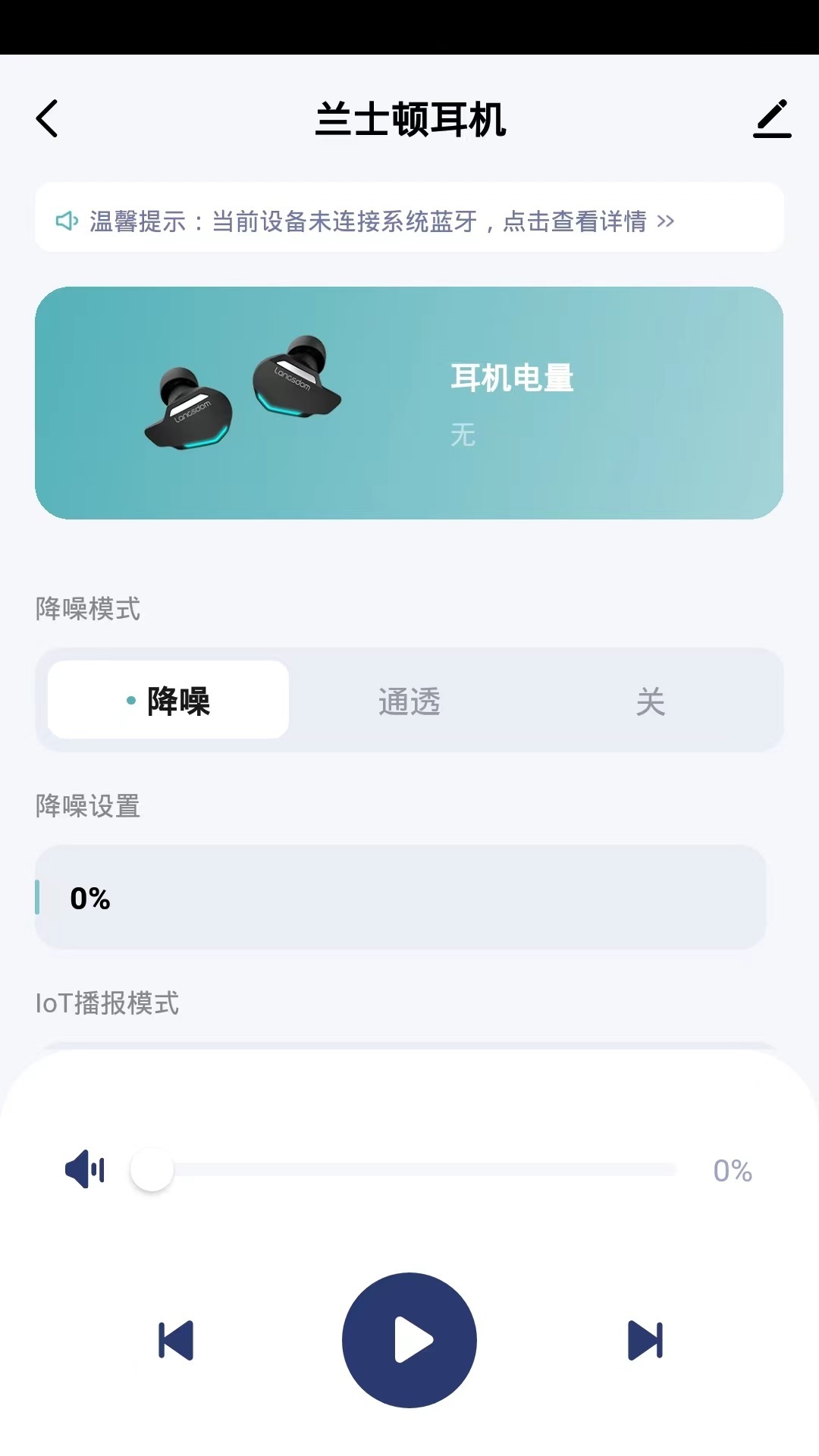The image size is (819, 1456).
Task: Click the speaker icon in the tip banner
Action: pos(67,220)
